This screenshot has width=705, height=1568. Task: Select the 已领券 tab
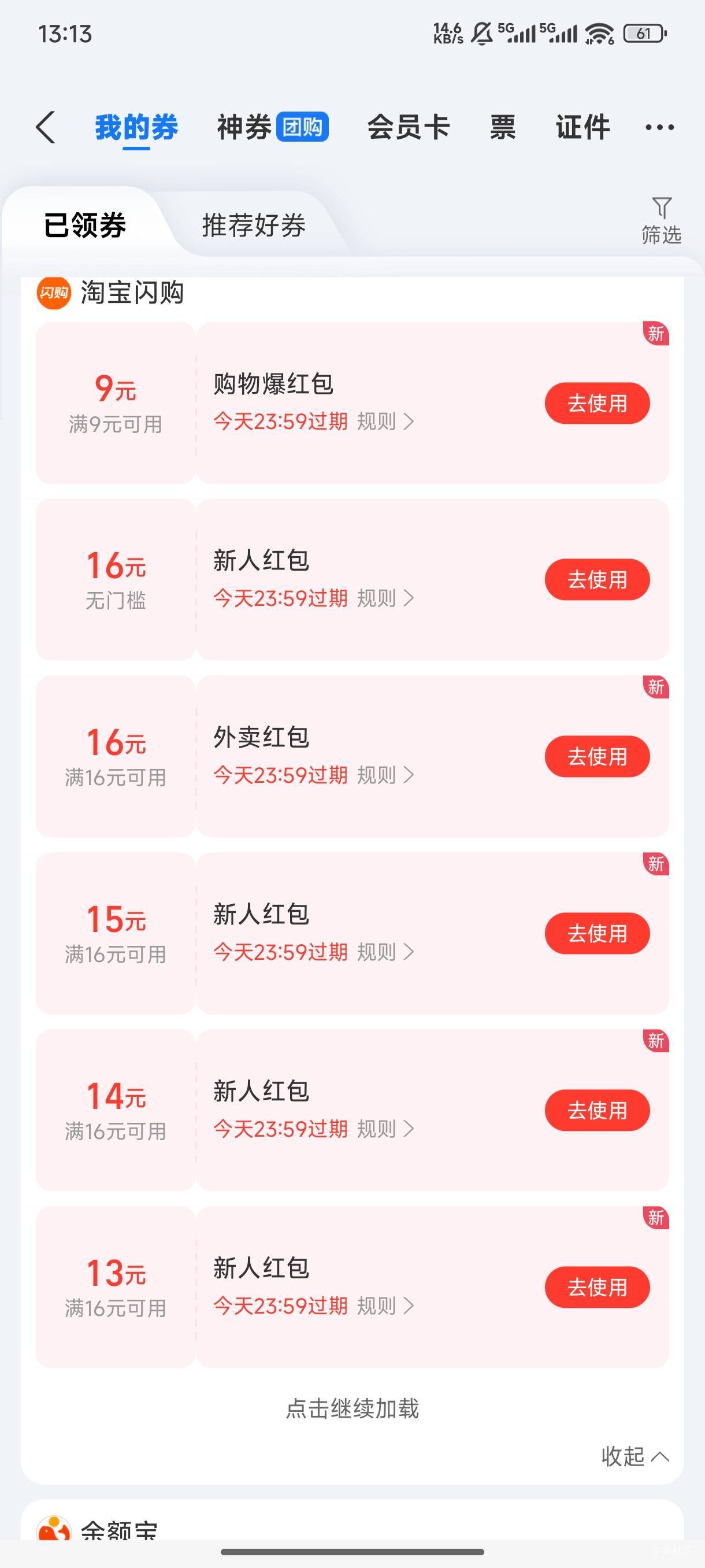[85, 225]
